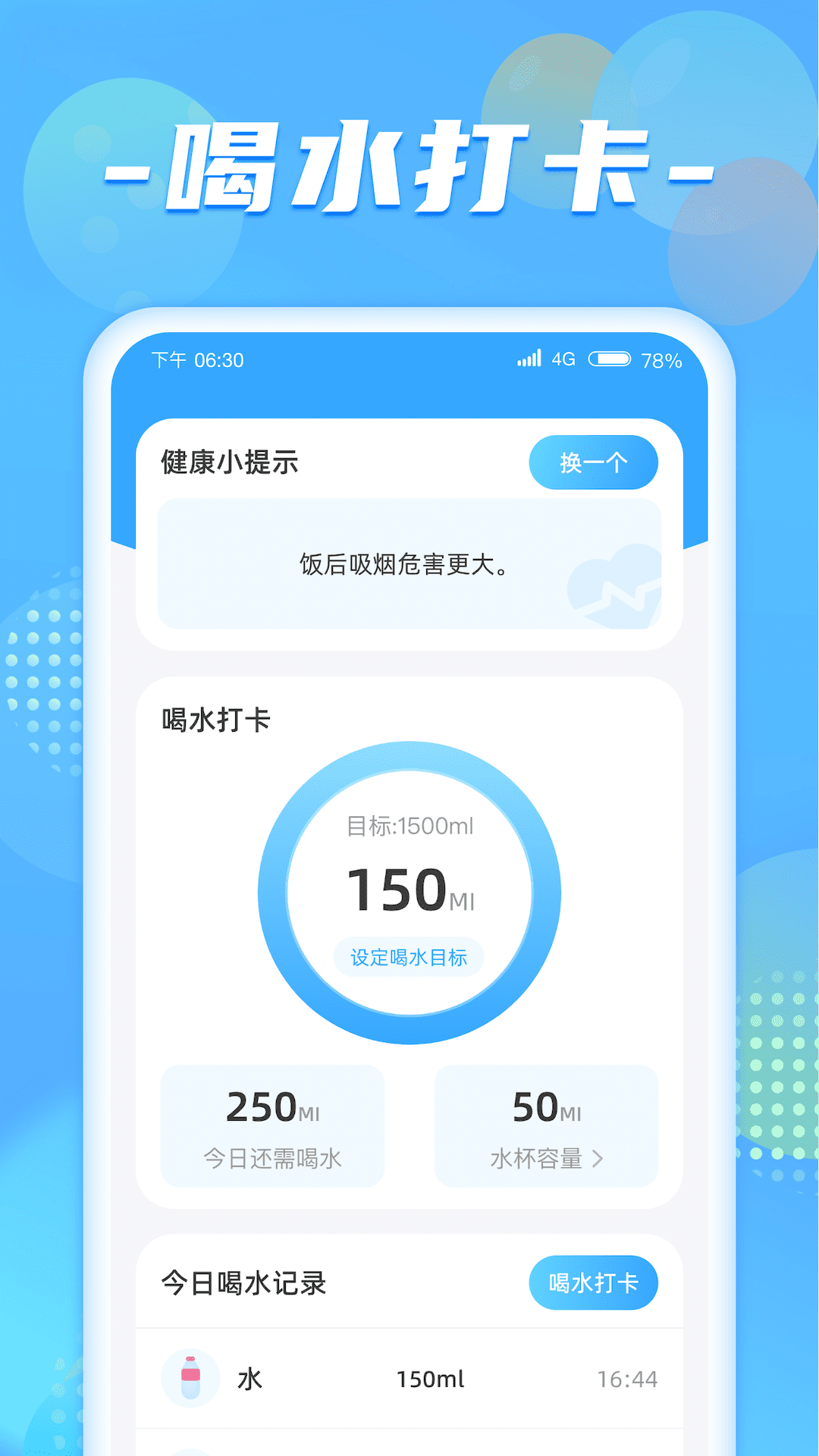Tap the 4G network indicator
This screenshot has width=819, height=1456.
tap(564, 357)
